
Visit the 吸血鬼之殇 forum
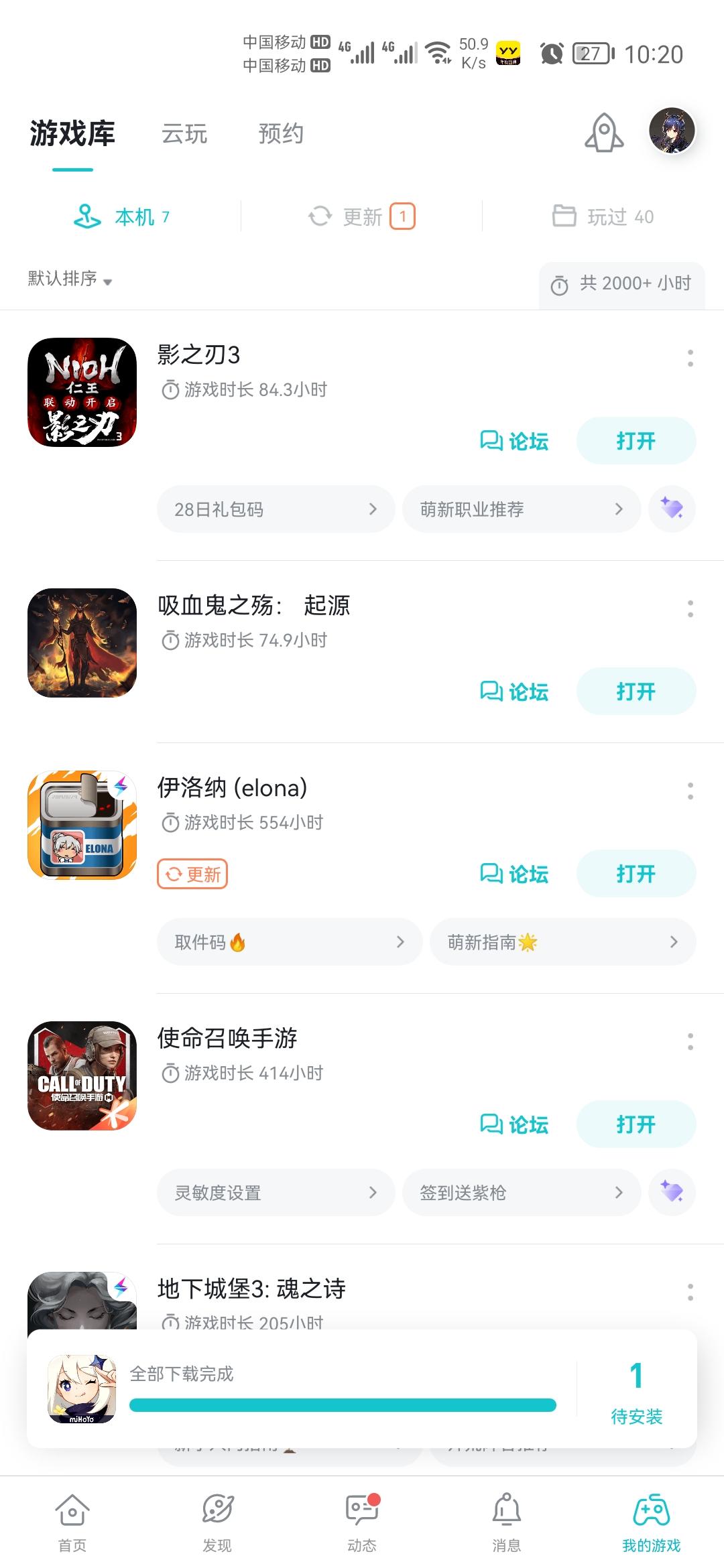(x=515, y=692)
